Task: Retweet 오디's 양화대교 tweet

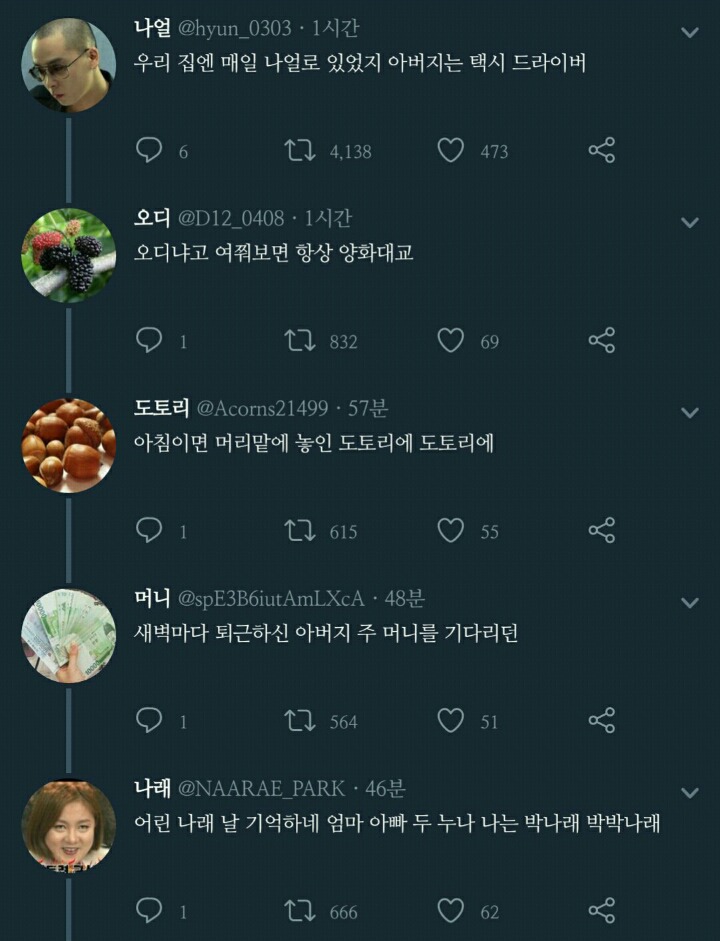Action: point(299,341)
